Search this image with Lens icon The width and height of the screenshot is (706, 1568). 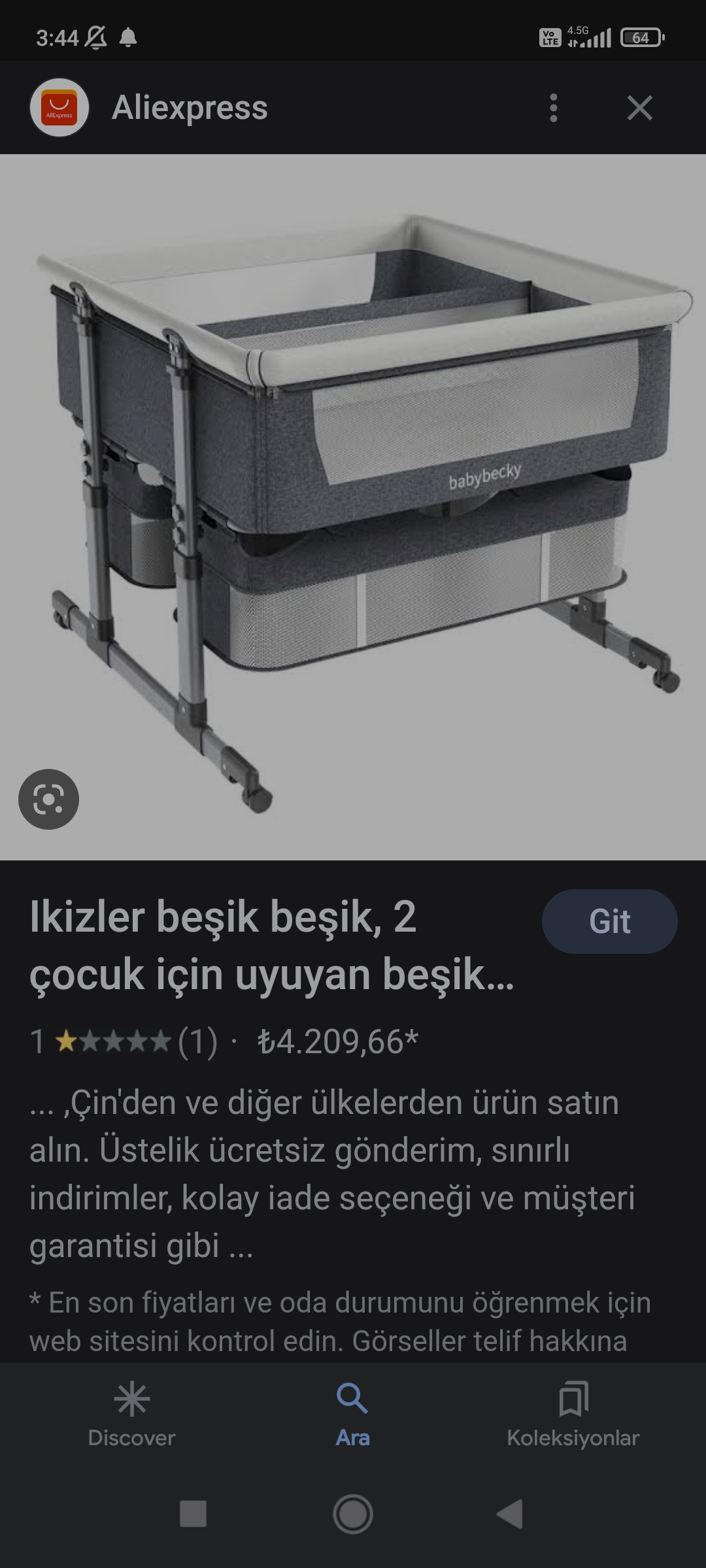[x=48, y=799]
